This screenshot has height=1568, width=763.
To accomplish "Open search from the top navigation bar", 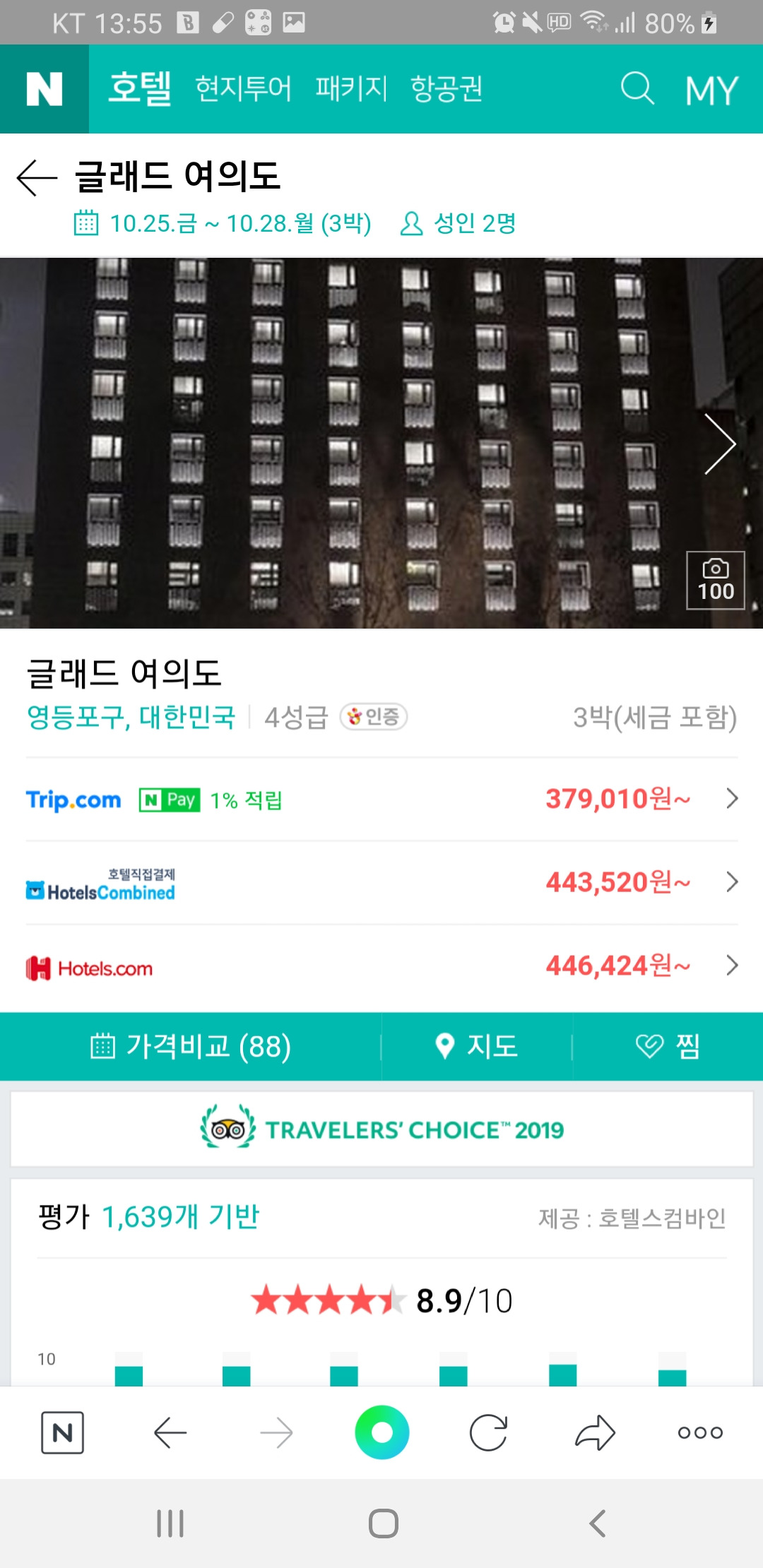I will (637, 89).
